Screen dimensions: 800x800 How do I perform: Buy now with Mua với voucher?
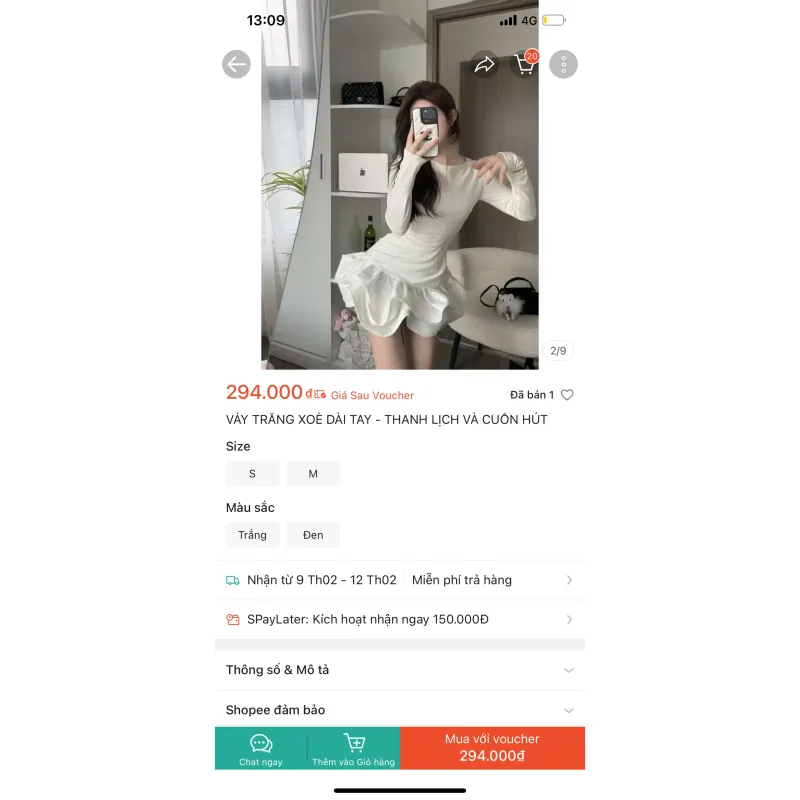[x=492, y=748]
